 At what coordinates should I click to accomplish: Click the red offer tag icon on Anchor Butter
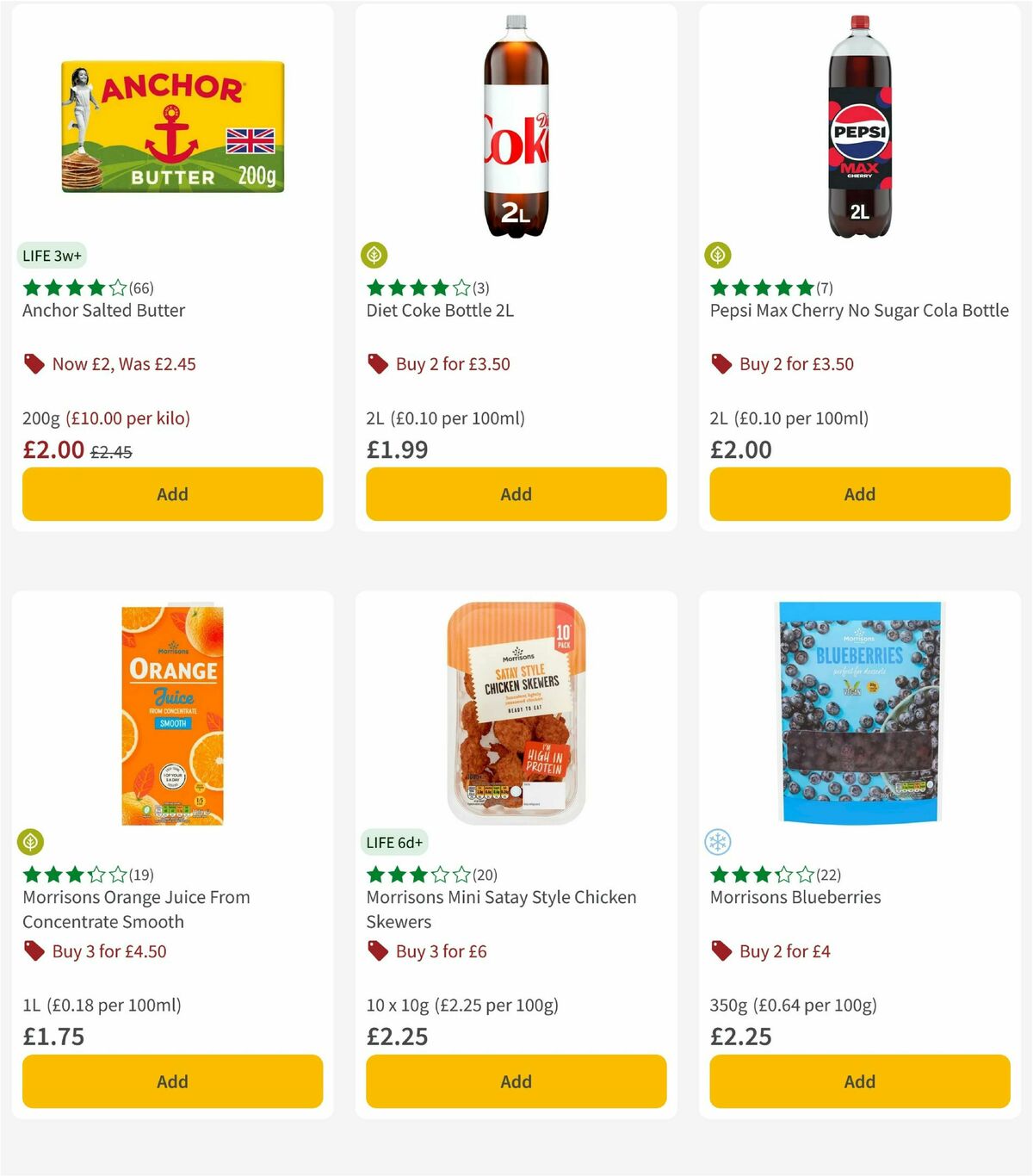coord(34,364)
